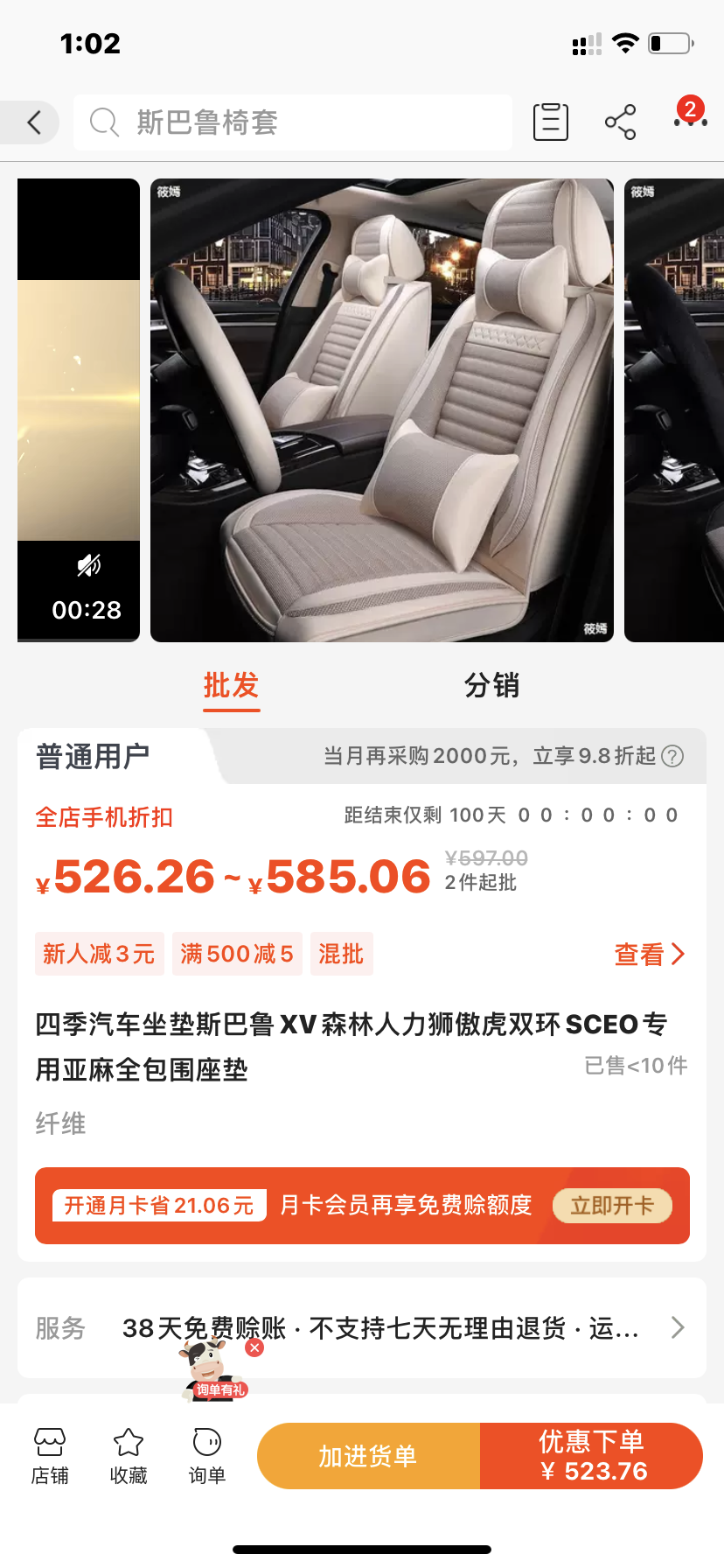Select the 批发 tab
The height and width of the screenshot is (1568, 724).
231,685
